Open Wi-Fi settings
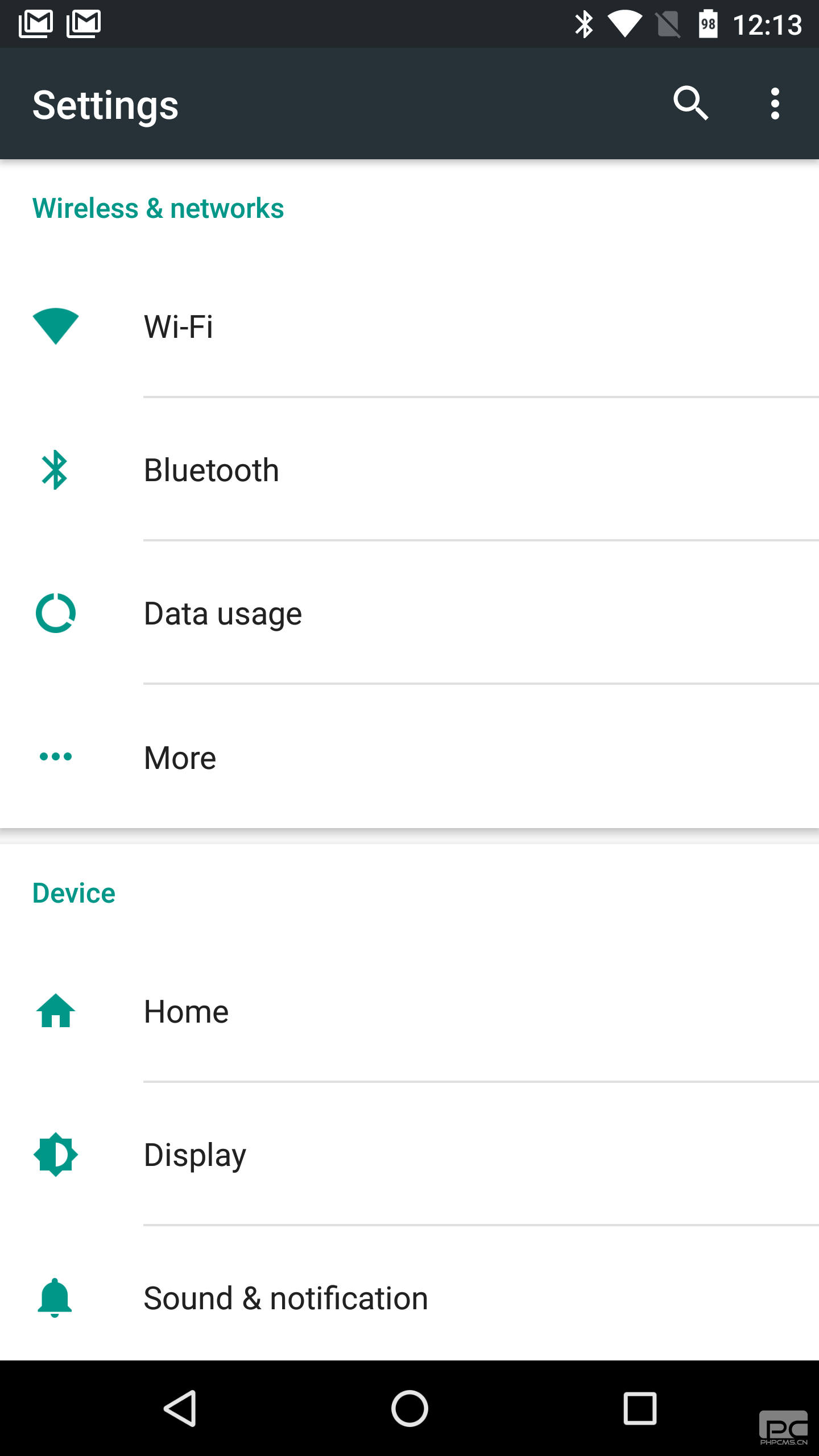 click(409, 326)
